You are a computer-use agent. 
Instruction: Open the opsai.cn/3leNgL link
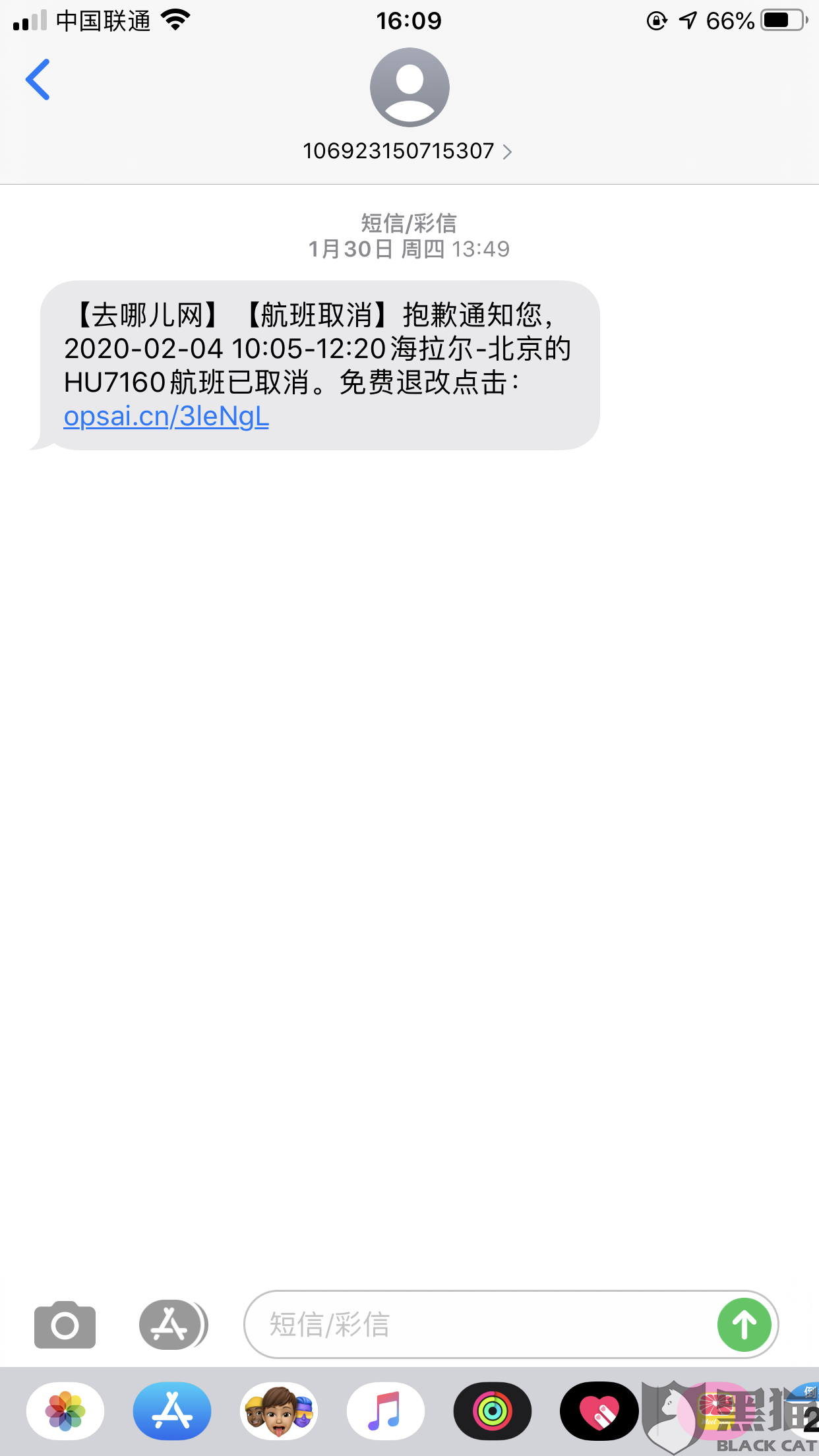(166, 417)
